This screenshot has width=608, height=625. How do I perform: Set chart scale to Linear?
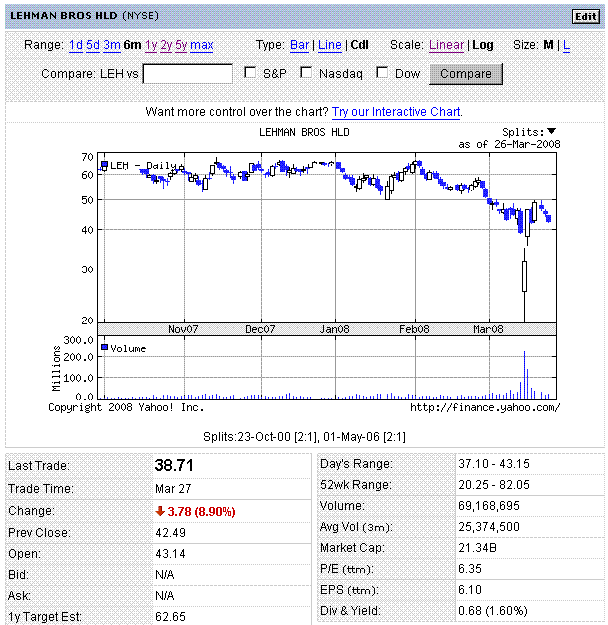point(446,45)
